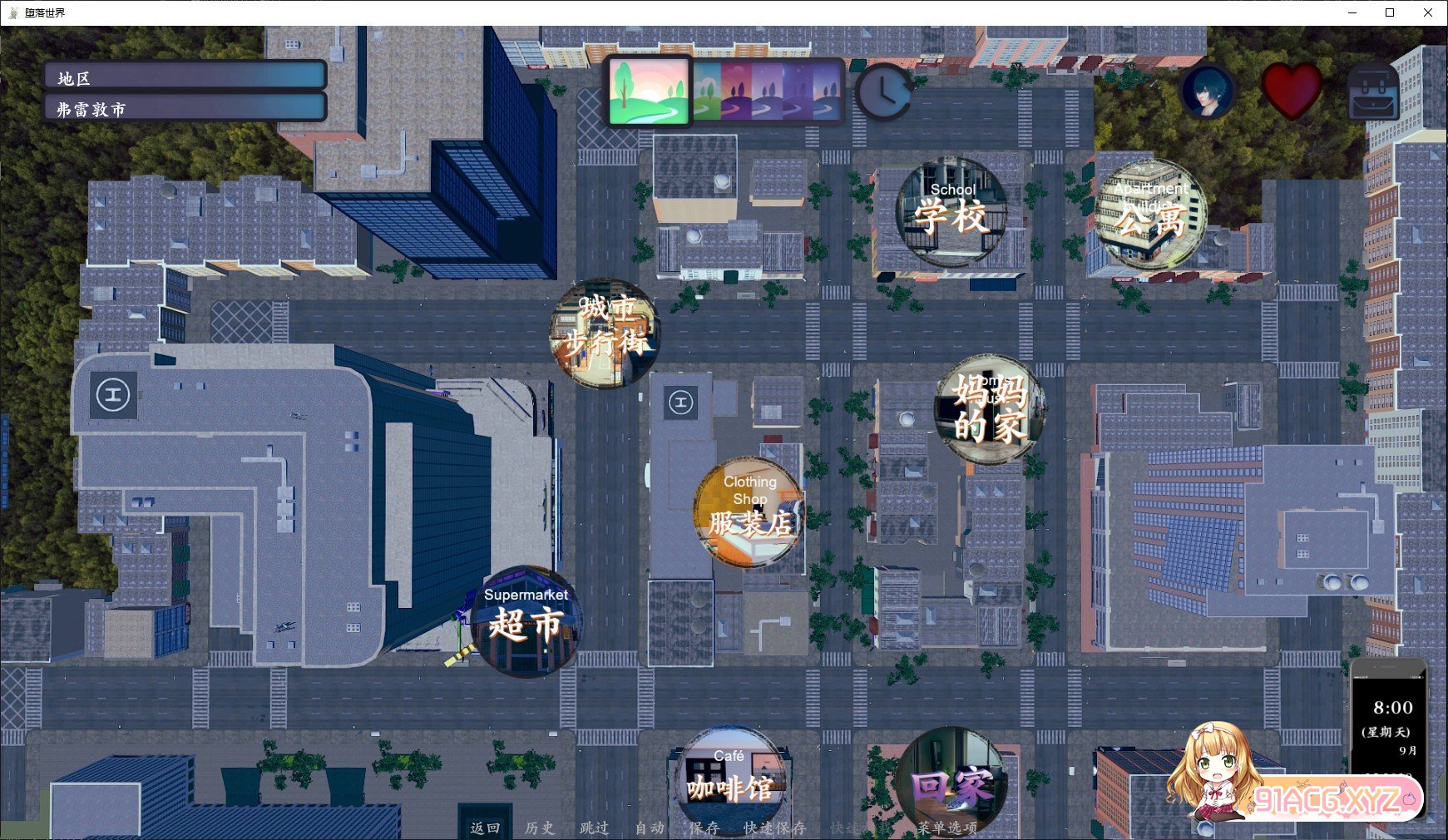Viewport: 1448px width, 840px height.
Task: Tap the clock icon to advance time
Action: pyautogui.click(x=883, y=93)
